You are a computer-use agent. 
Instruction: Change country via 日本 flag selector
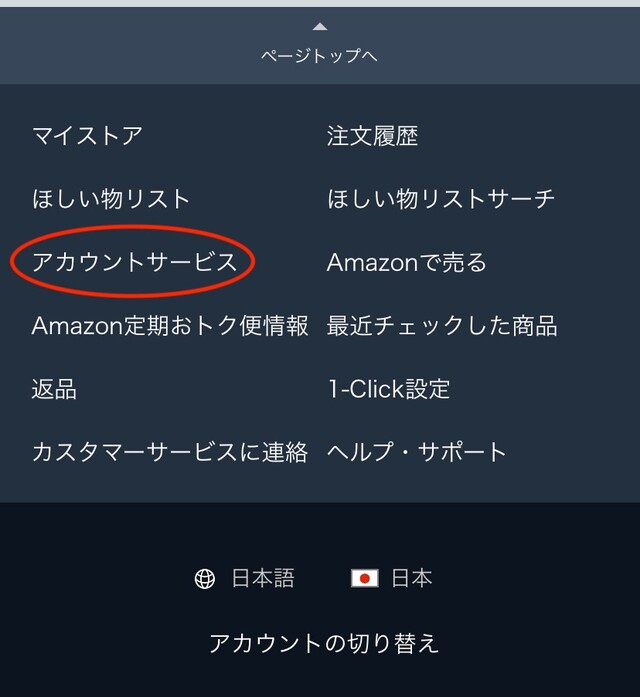coord(392,578)
